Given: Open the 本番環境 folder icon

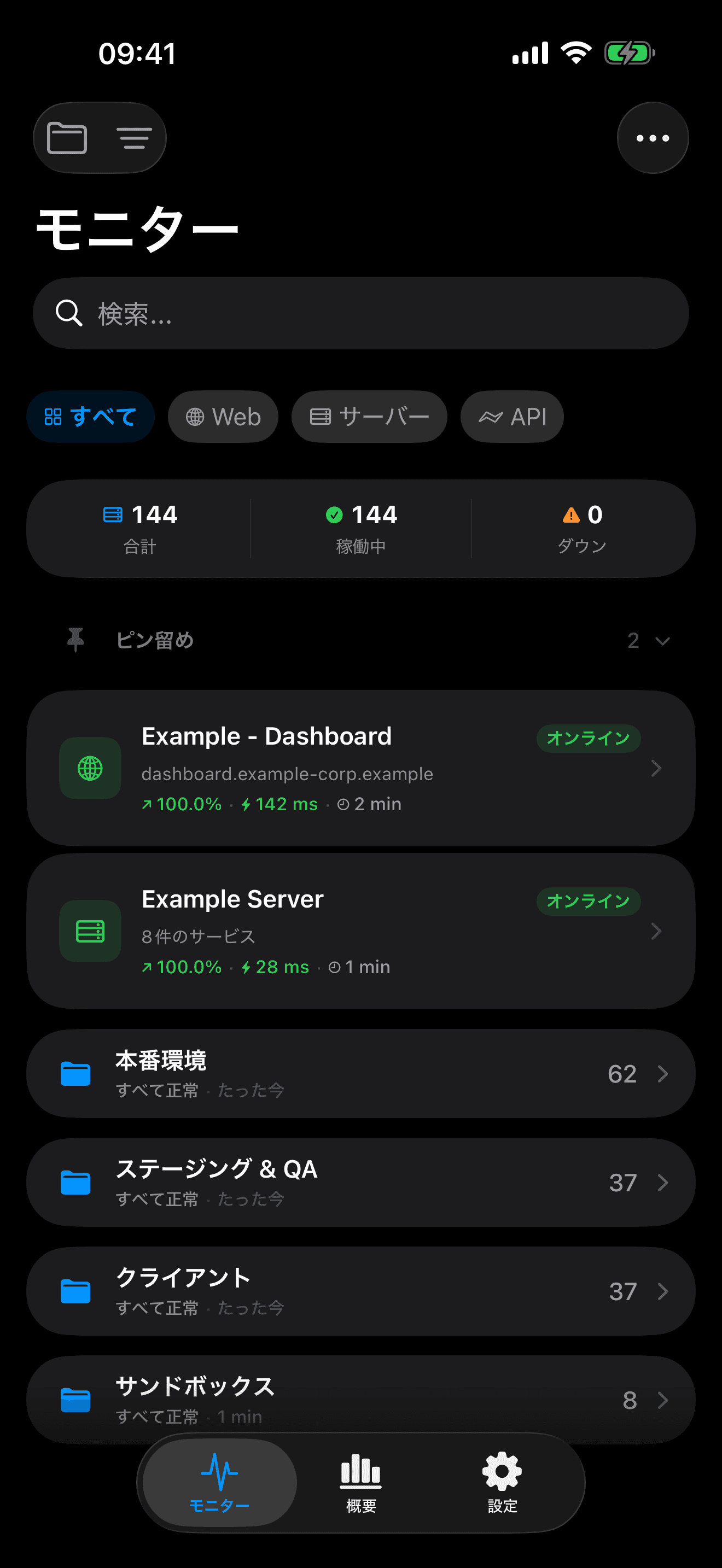Looking at the screenshot, I should click(75, 1074).
